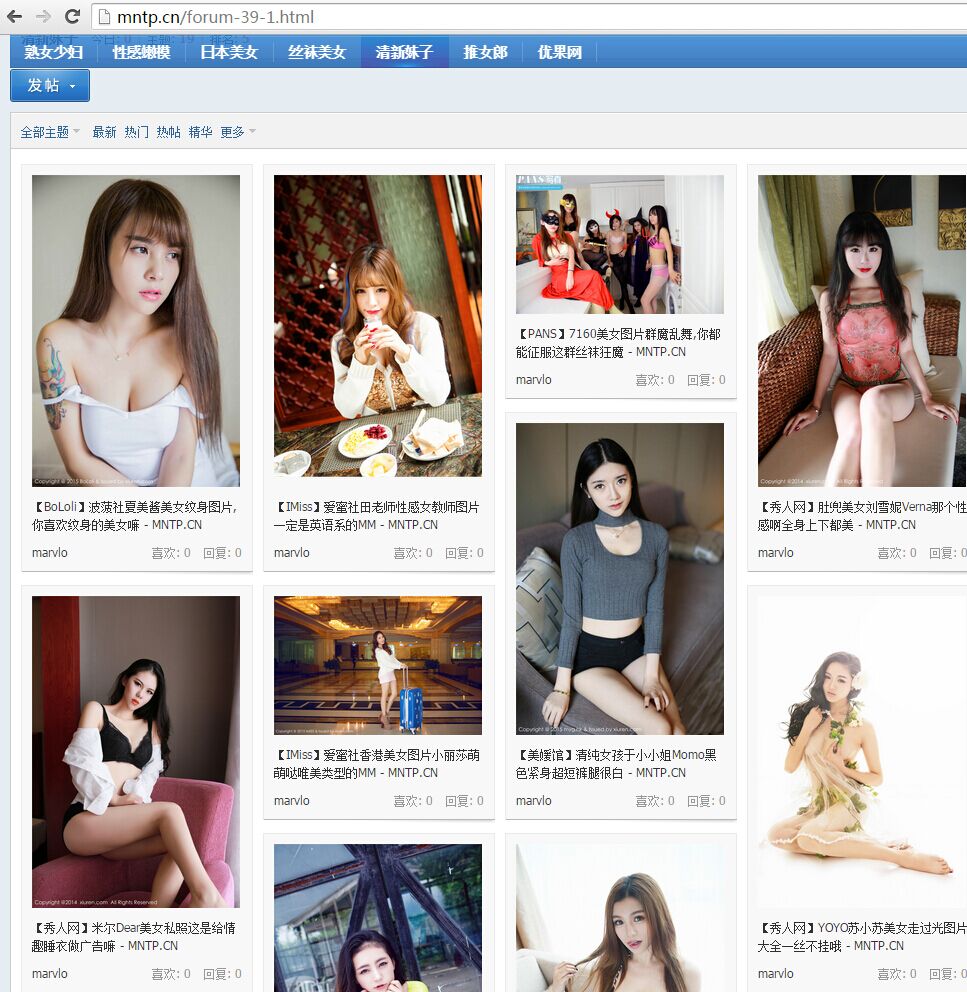Open the 丝袜美女 forum section
Viewport: 967px width, 992px height.
pyautogui.click(x=316, y=51)
